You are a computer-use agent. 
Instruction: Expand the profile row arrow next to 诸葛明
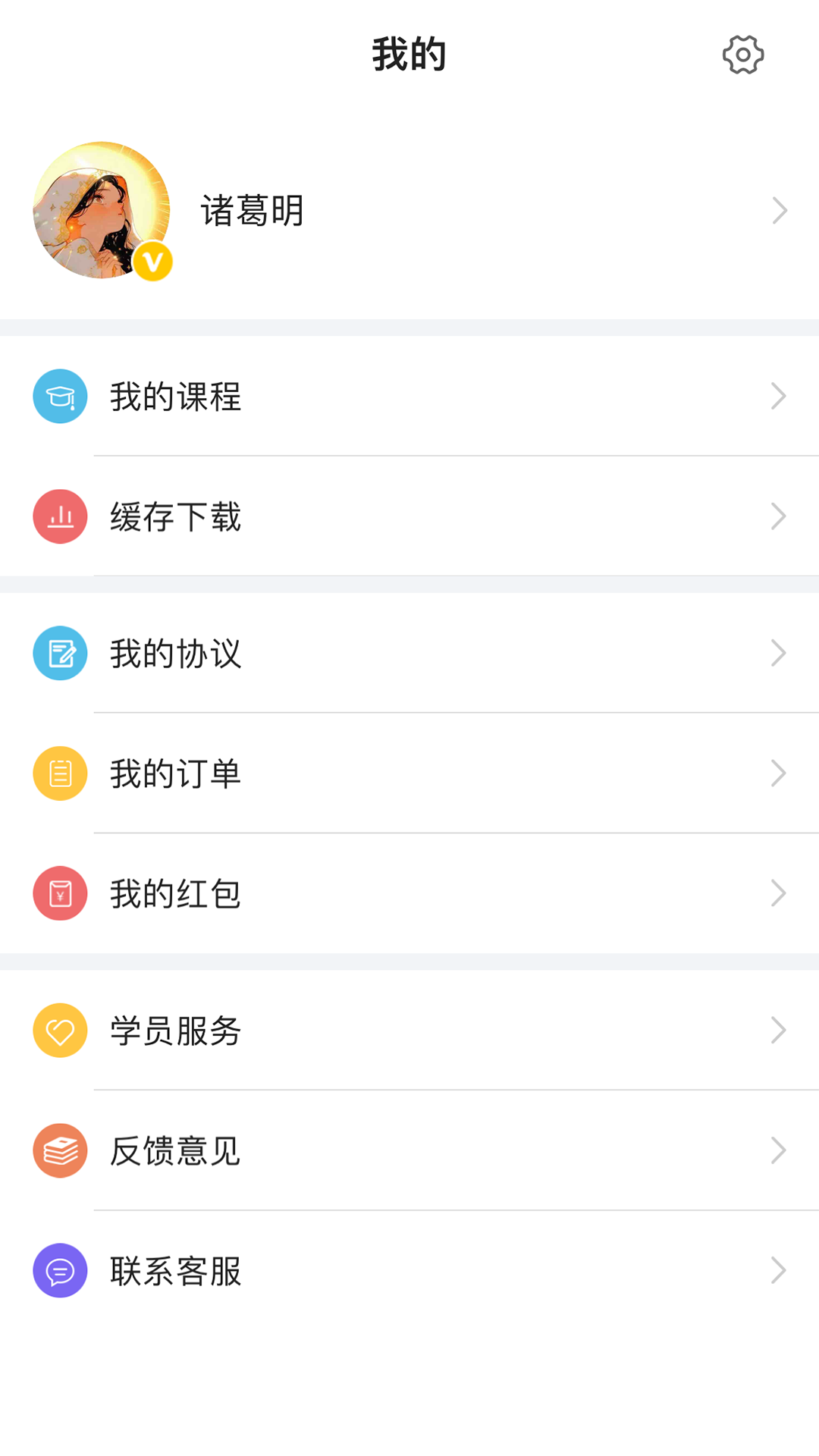coord(780,210)
